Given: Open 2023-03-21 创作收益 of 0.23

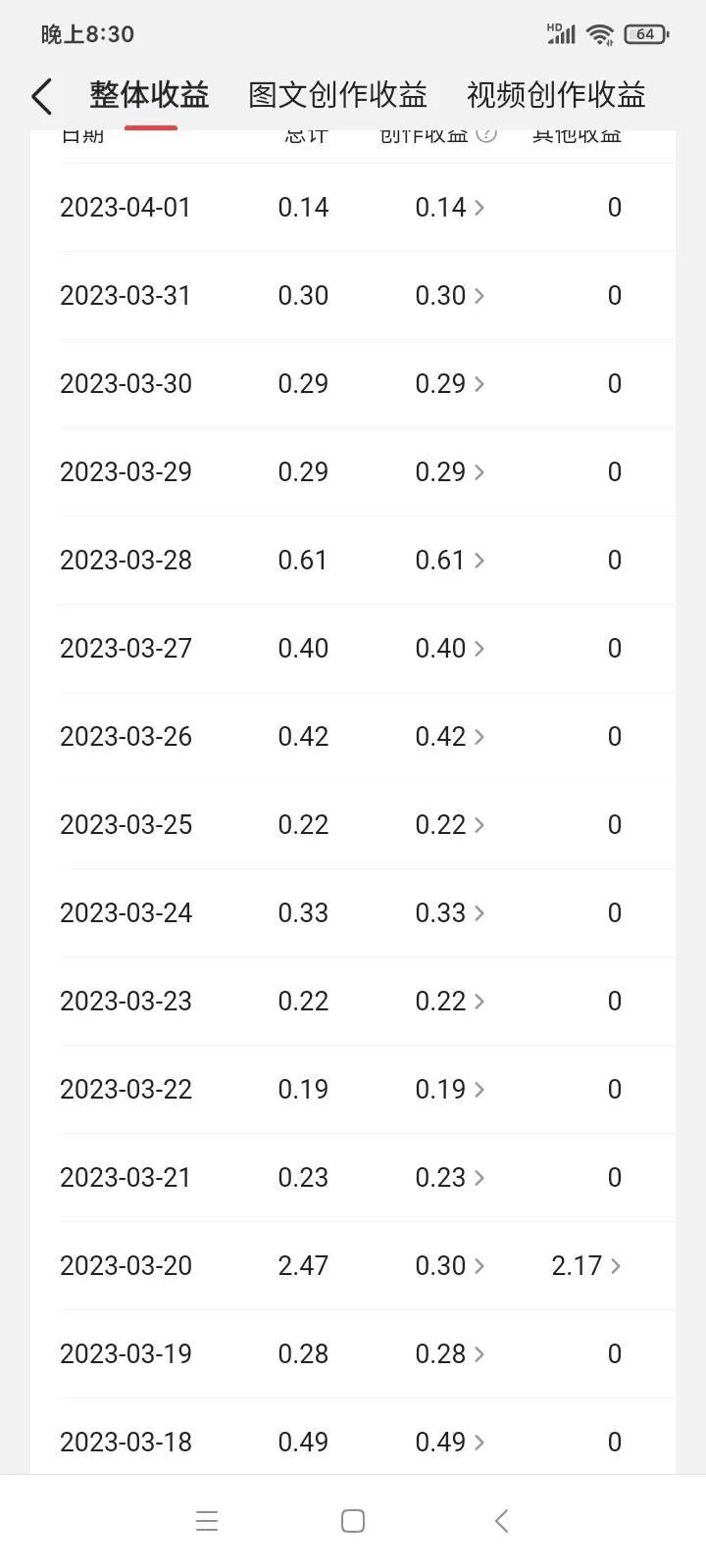Looking at the screenshot, I should (450, 1178).
